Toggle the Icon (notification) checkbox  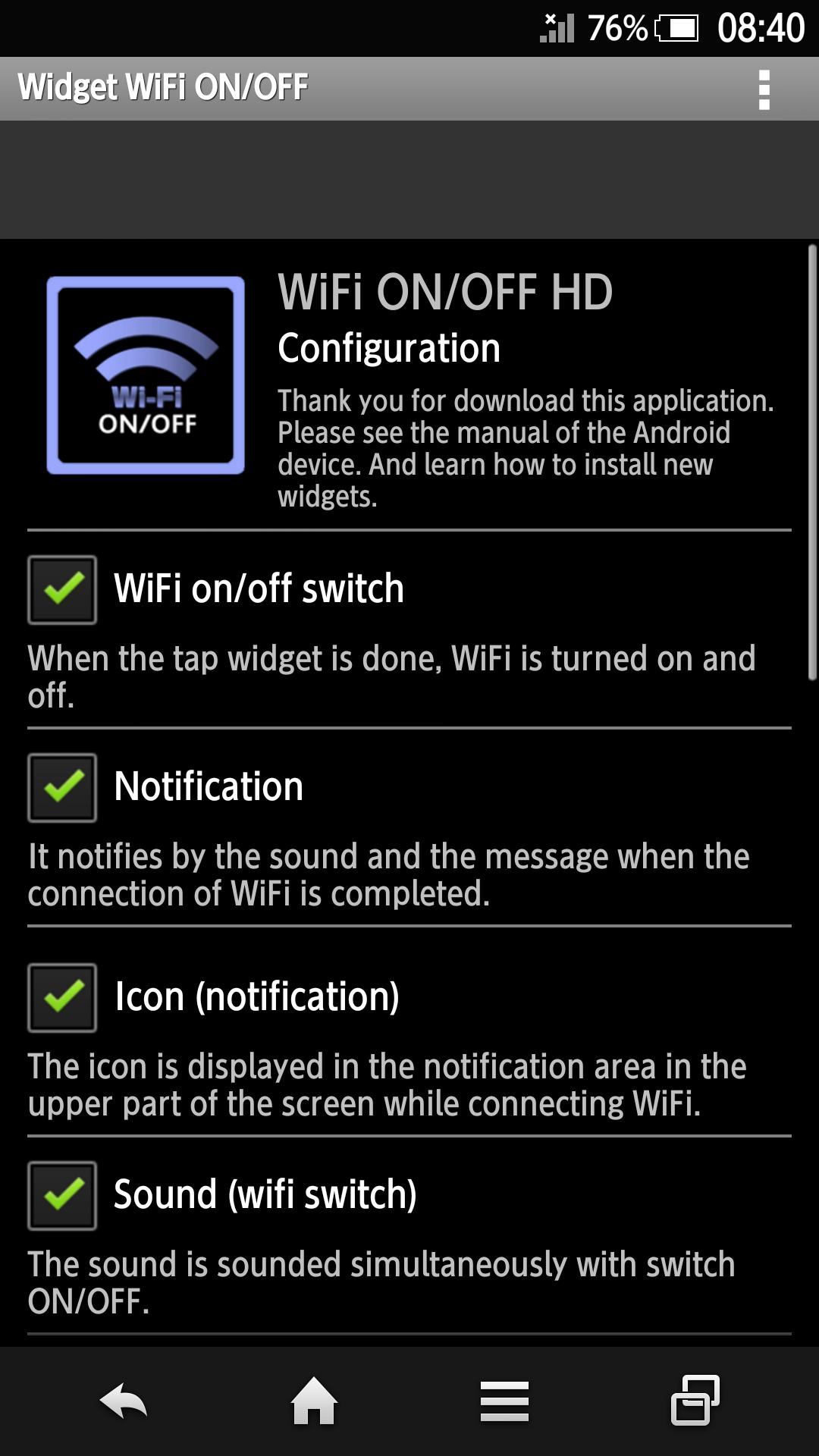point(62,997)
